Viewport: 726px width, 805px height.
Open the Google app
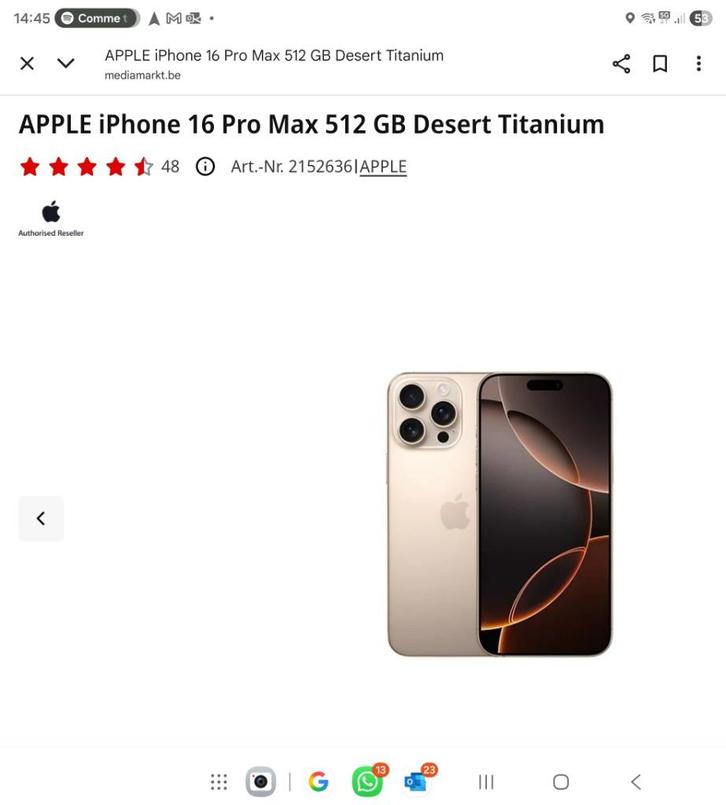pyautogui.click(x=318, y=782)
